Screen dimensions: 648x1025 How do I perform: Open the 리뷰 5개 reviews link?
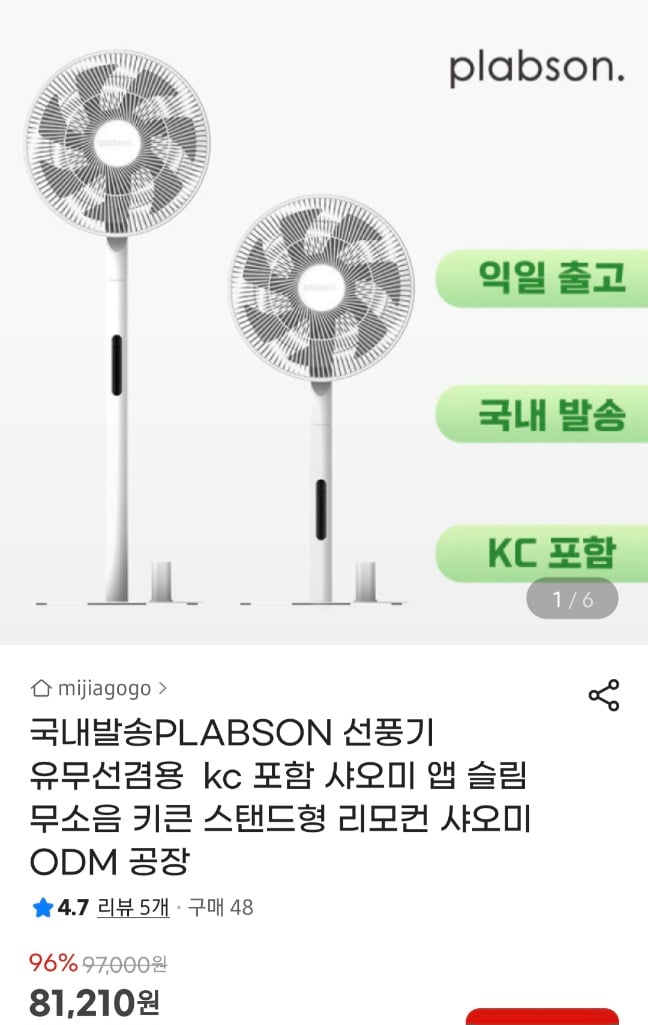(133, 907)
